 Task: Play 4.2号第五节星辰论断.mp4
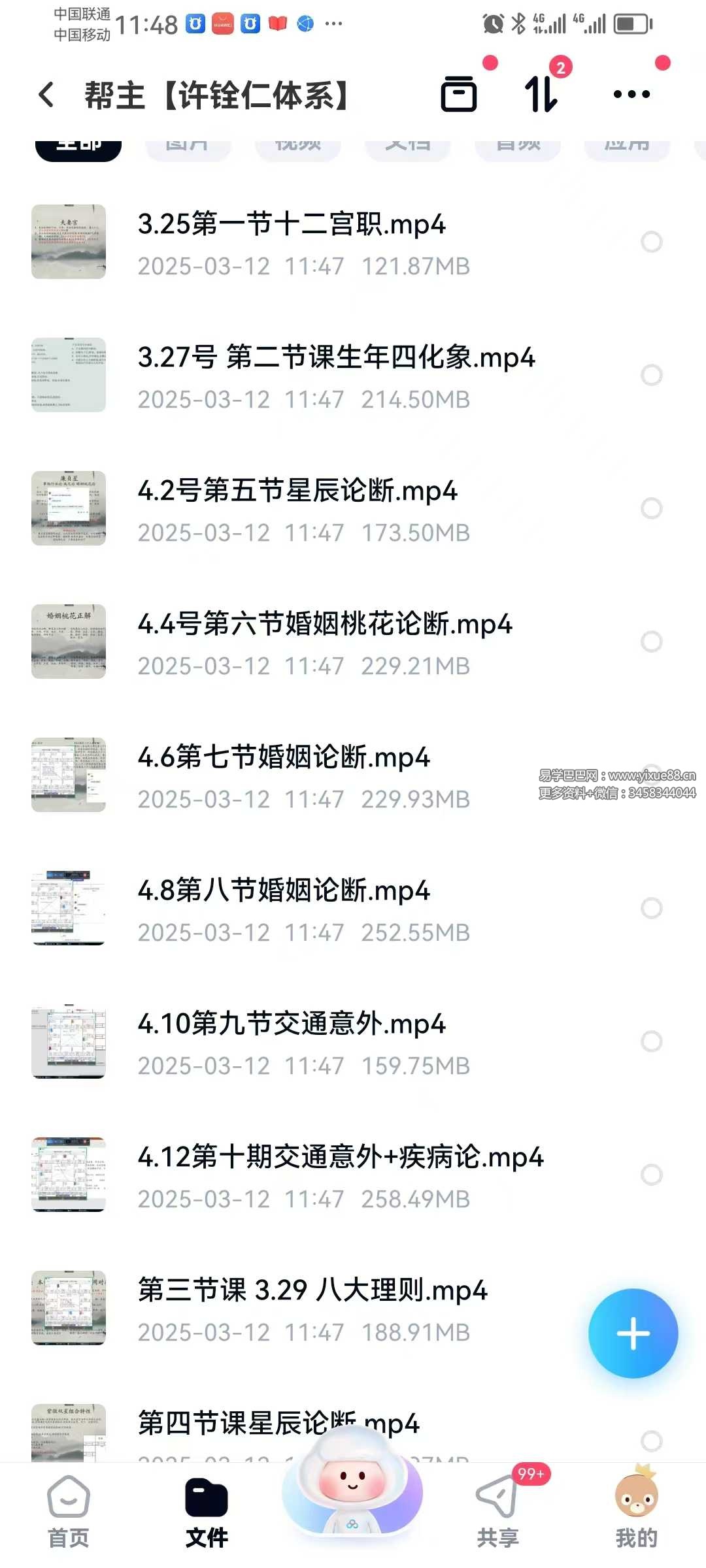[x=297, y=491]
